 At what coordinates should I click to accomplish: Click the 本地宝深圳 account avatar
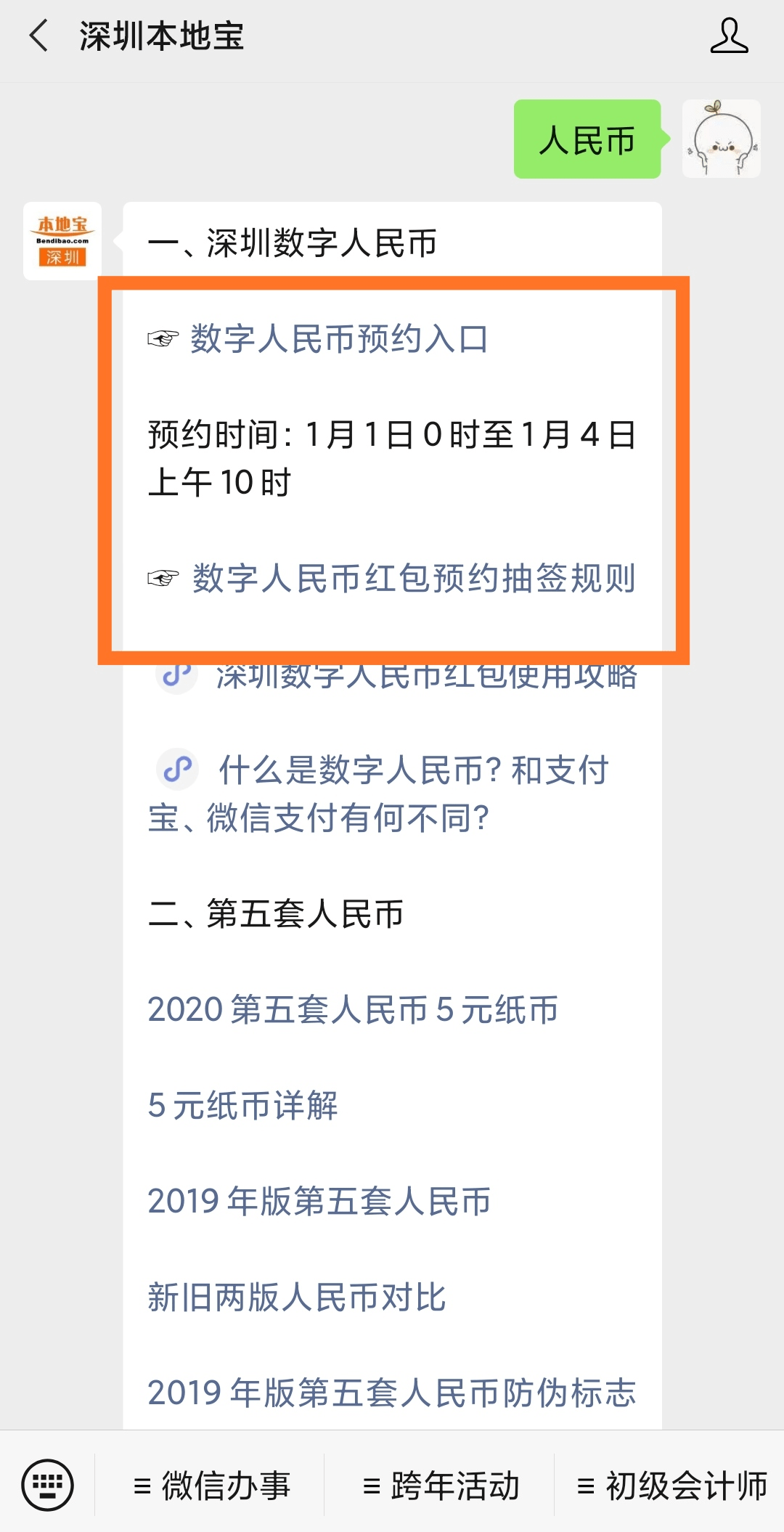coord(62,237)
